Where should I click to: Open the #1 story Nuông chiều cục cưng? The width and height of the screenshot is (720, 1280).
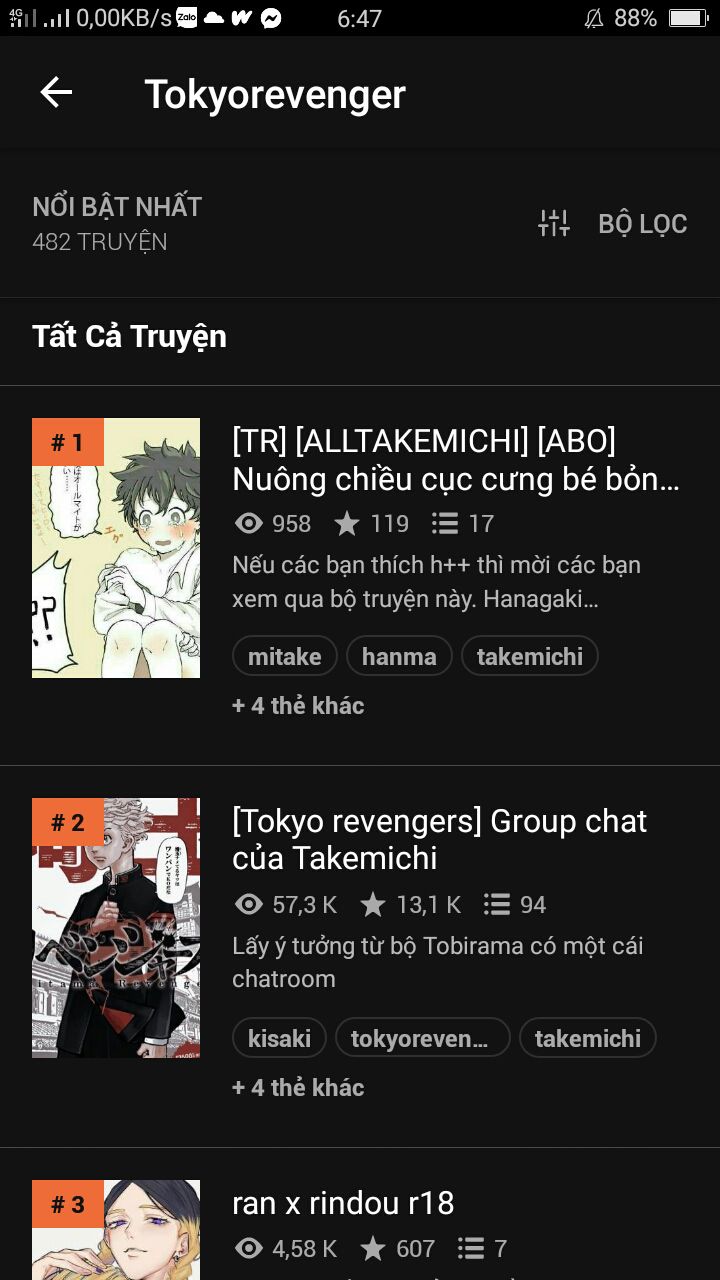coord(455,460)
